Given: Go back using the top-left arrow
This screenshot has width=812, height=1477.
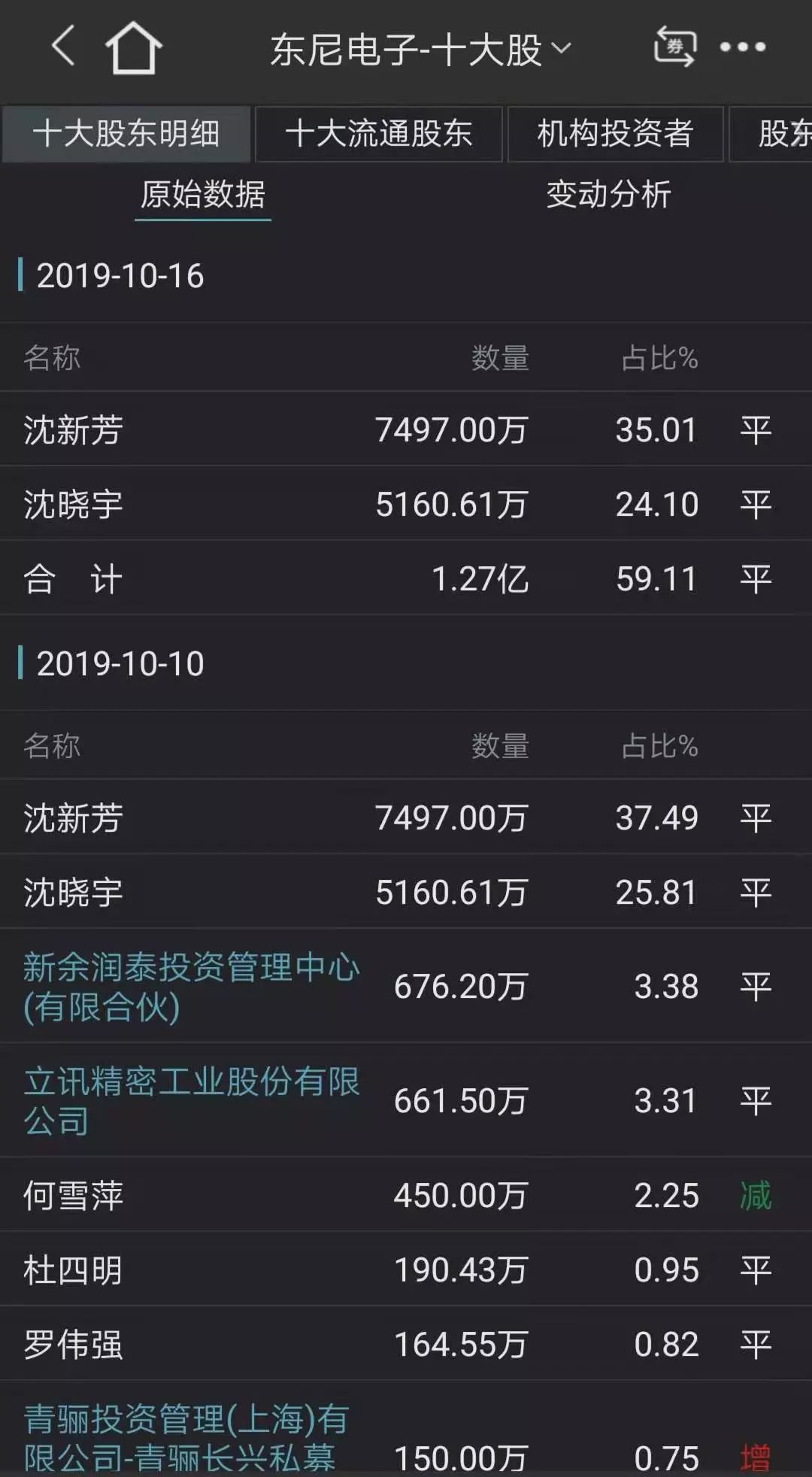Looking at the screenshot, I should click(63, 47).
